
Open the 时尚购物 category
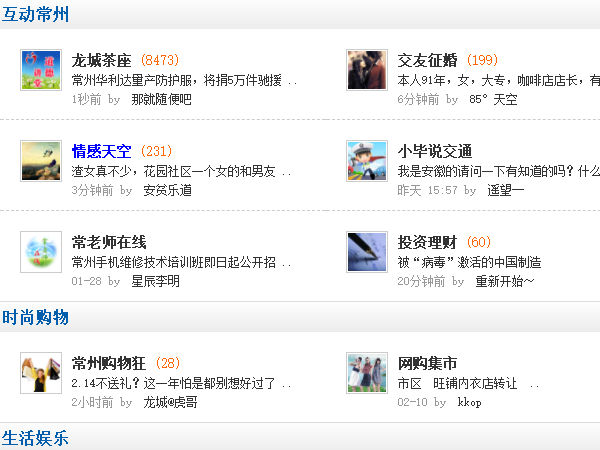point(35,317)
